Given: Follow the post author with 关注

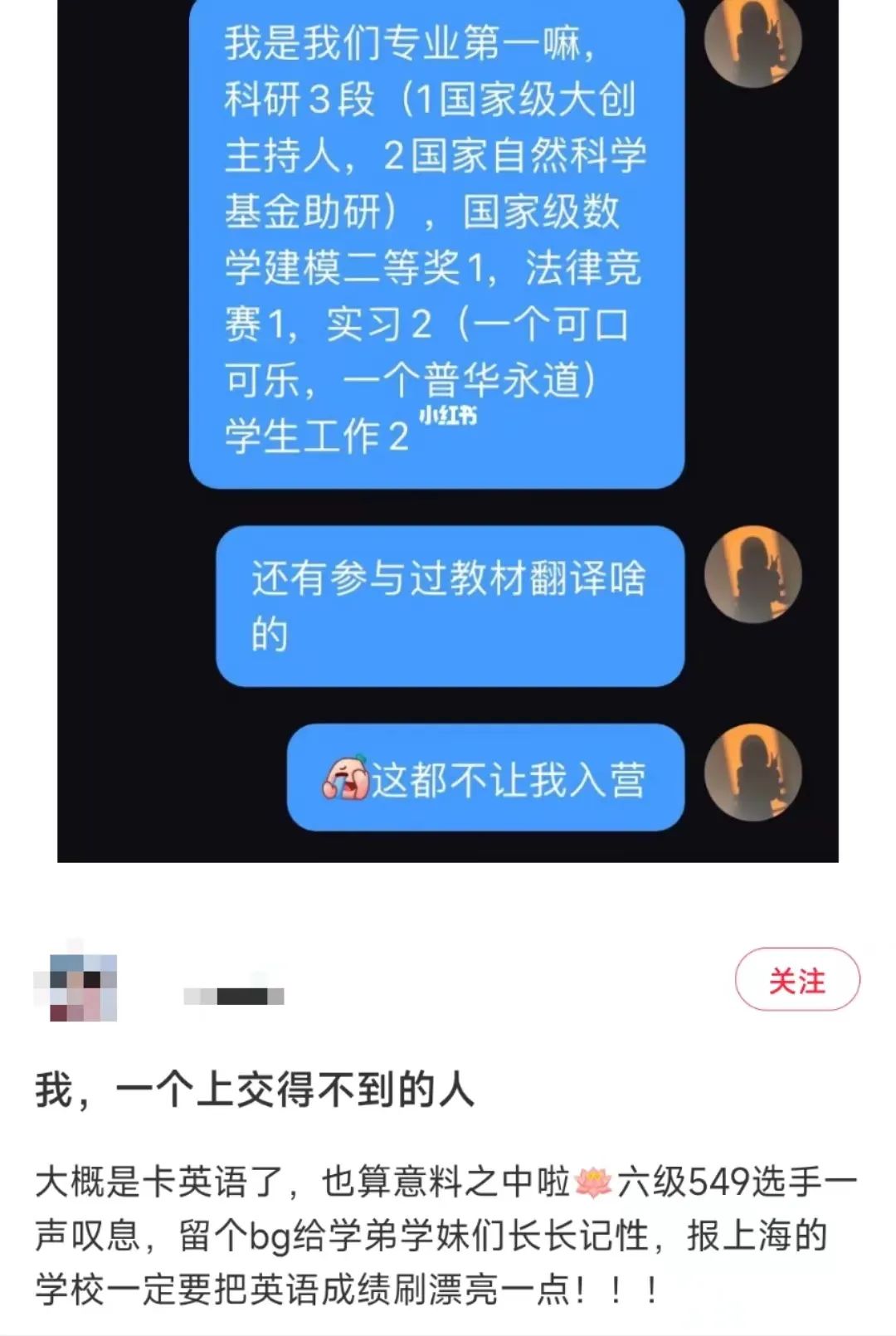Looking at the screenshot, I should coord(796,980).
